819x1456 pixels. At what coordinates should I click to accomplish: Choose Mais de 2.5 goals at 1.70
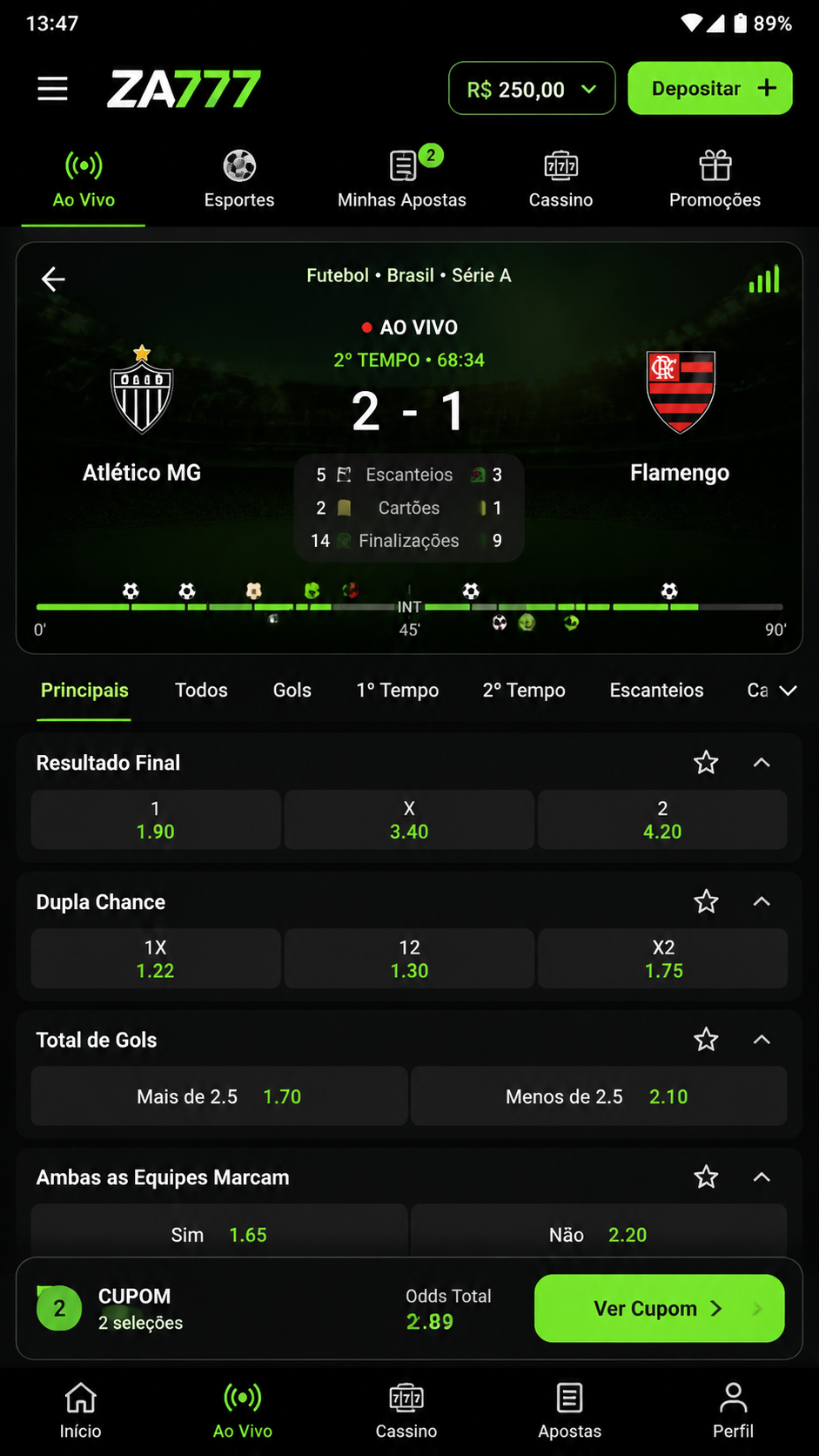coord(219,1096)
